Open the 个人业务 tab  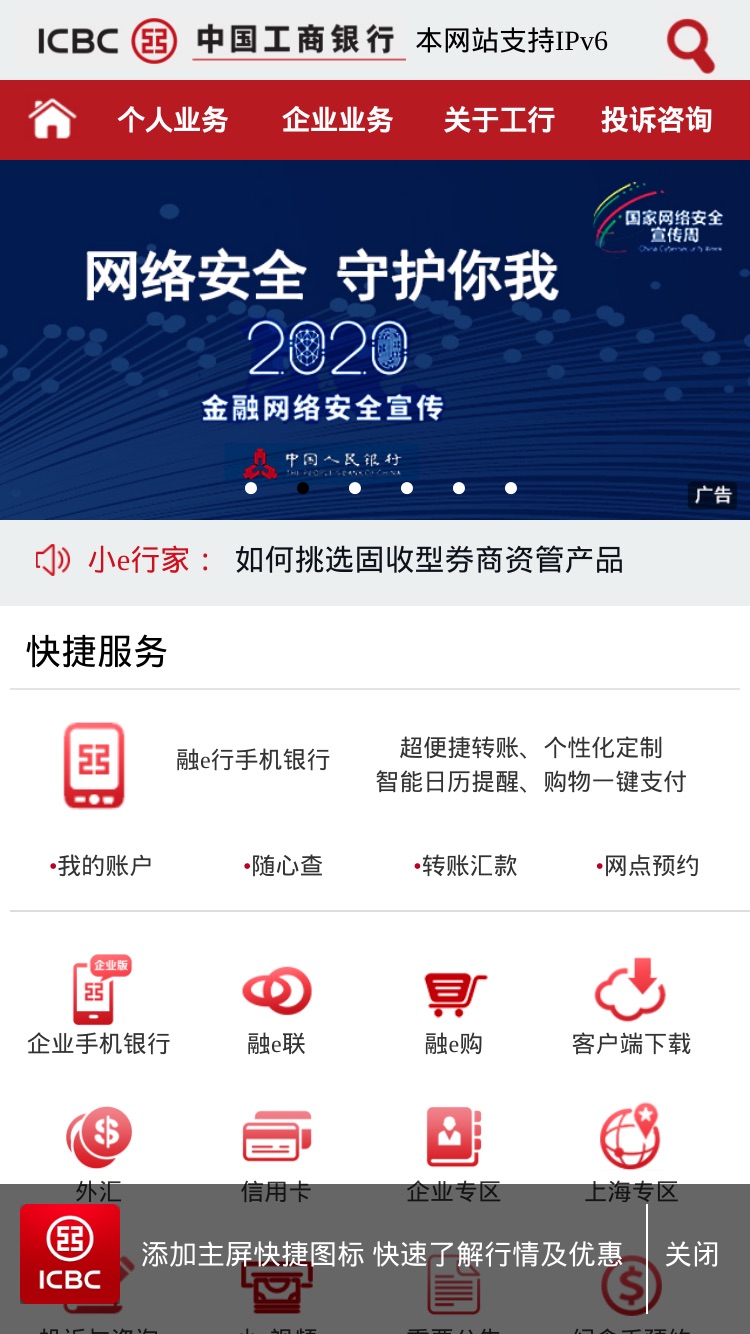173,120
